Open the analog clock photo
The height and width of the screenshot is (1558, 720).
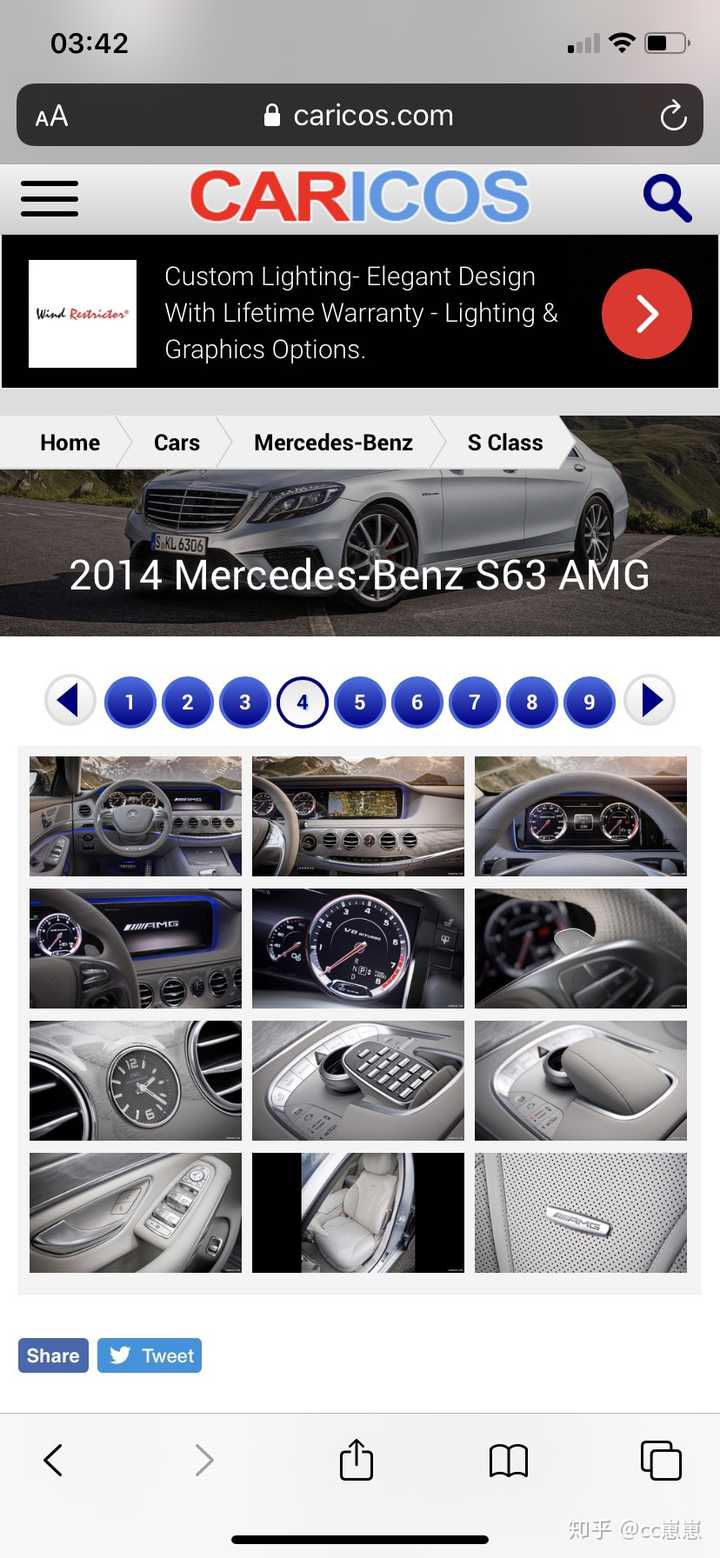click(x=136, y=1081)
